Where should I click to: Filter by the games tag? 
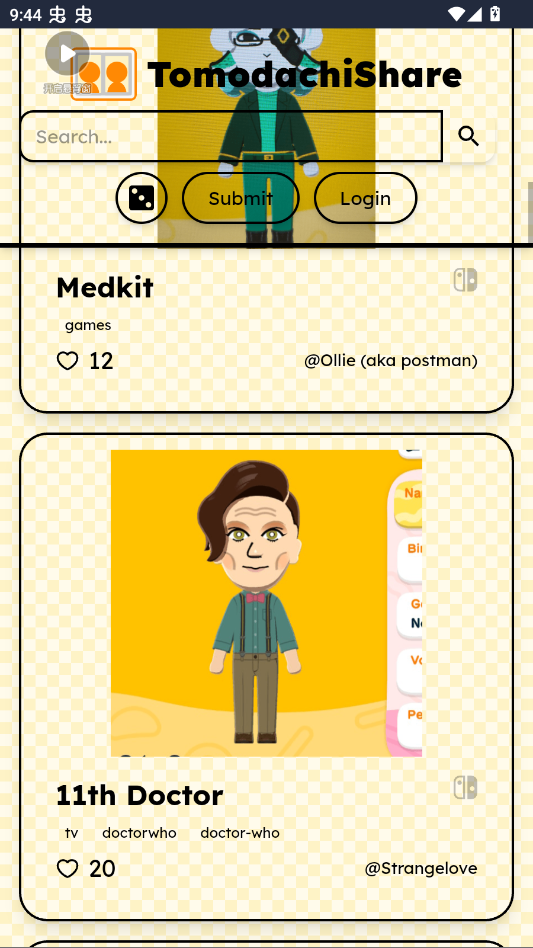pos(88,325)
